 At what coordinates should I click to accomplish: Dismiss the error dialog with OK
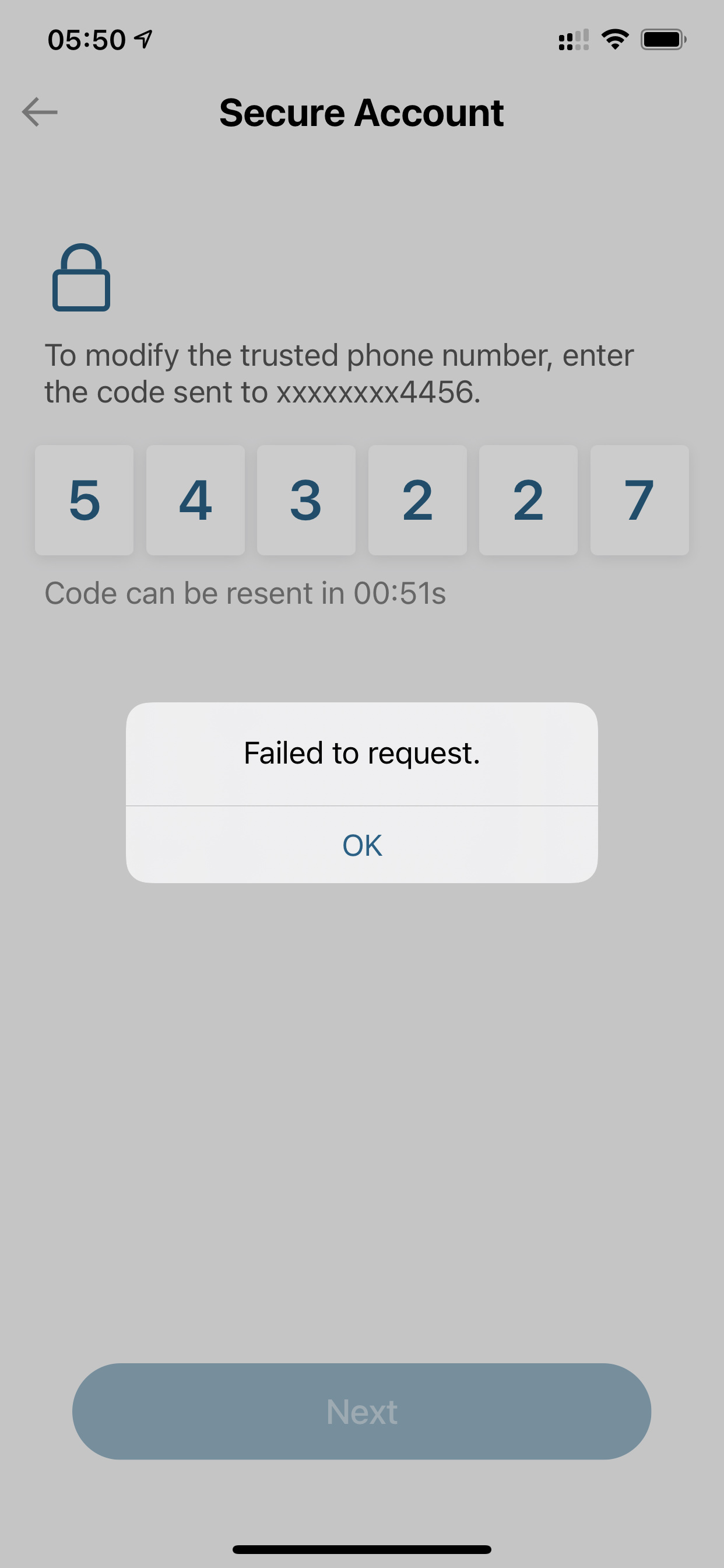pos(362,845)
